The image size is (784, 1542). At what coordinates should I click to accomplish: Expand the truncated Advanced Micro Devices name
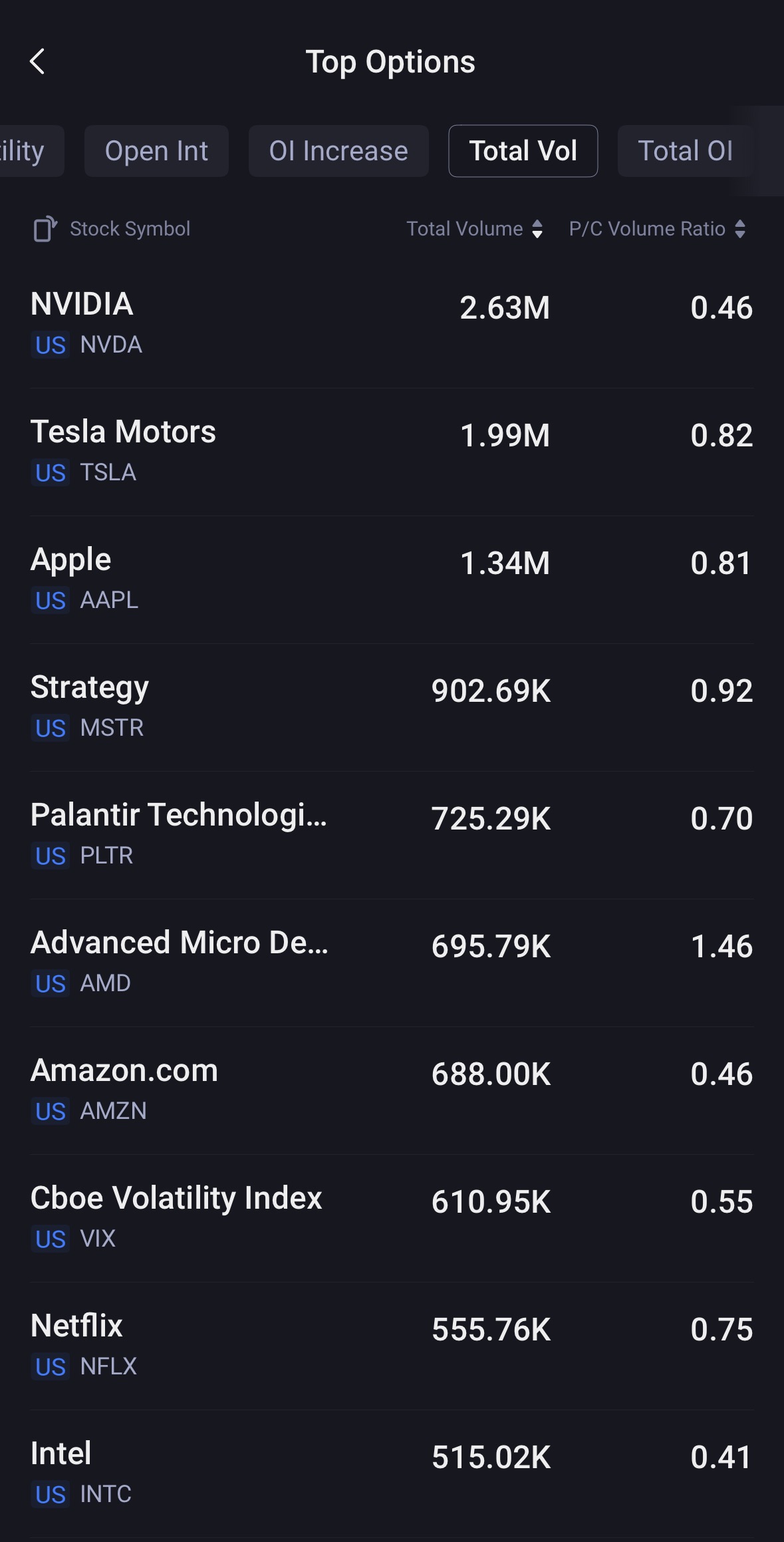[180, 945]
